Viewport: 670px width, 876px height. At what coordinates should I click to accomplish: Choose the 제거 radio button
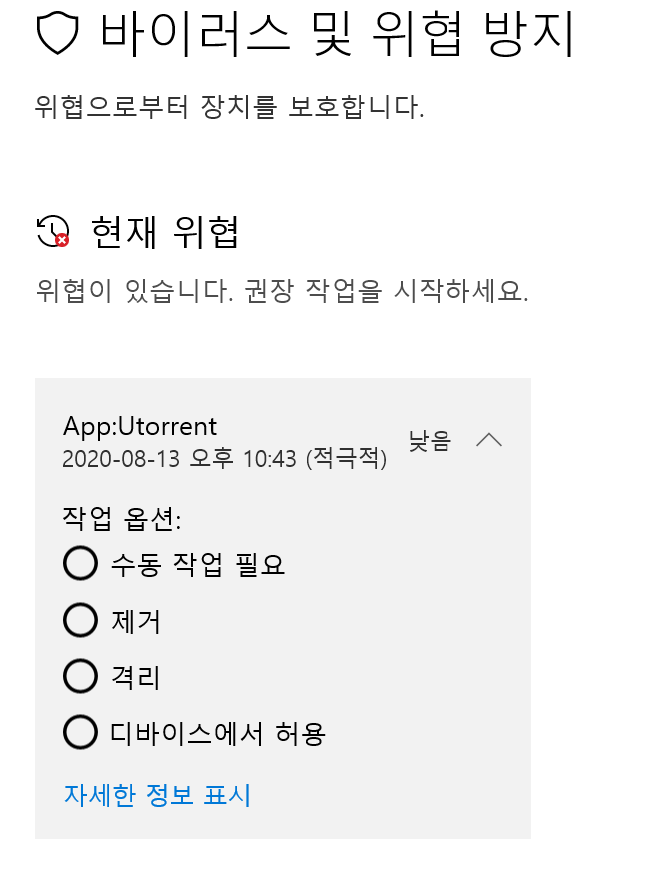(x=80, y=621)
